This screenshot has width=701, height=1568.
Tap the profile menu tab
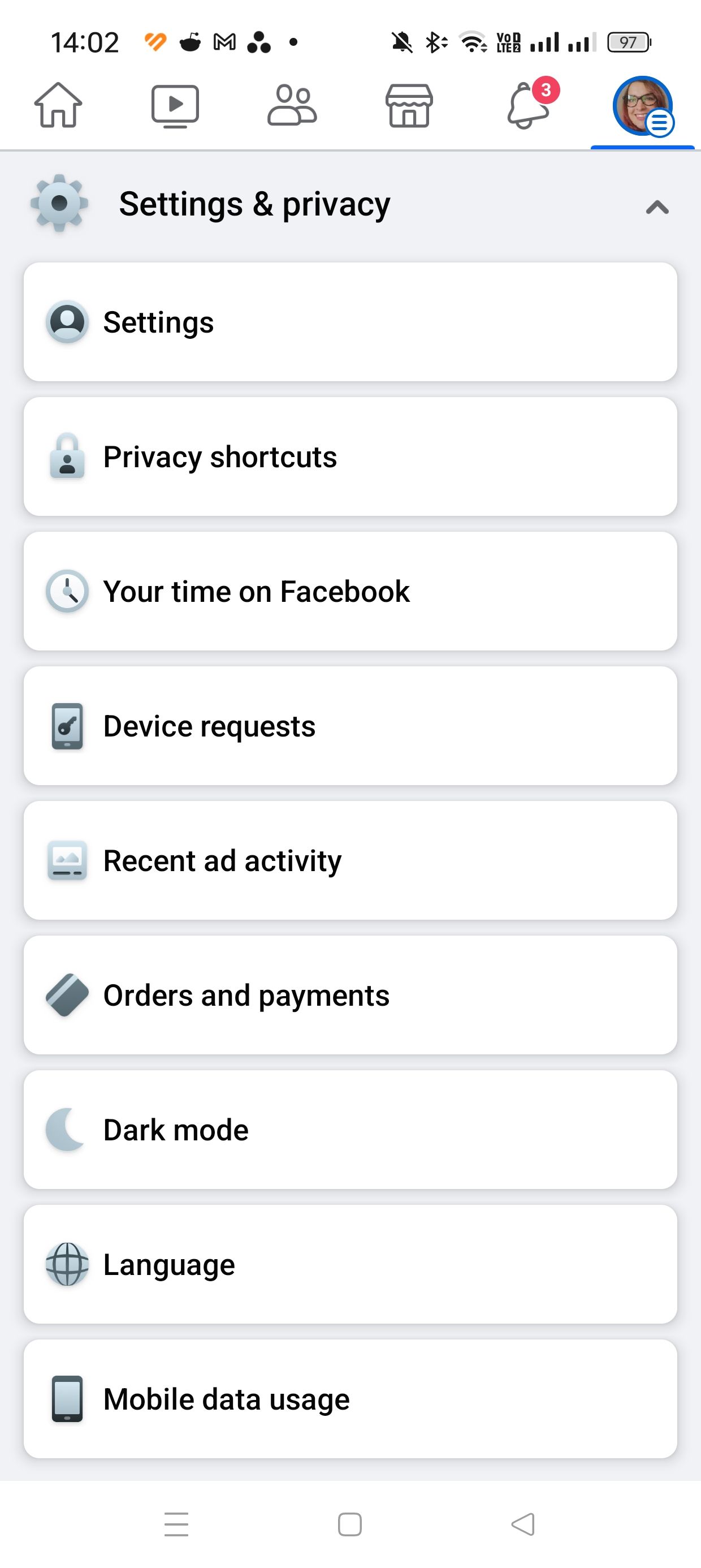pos(643,106)
